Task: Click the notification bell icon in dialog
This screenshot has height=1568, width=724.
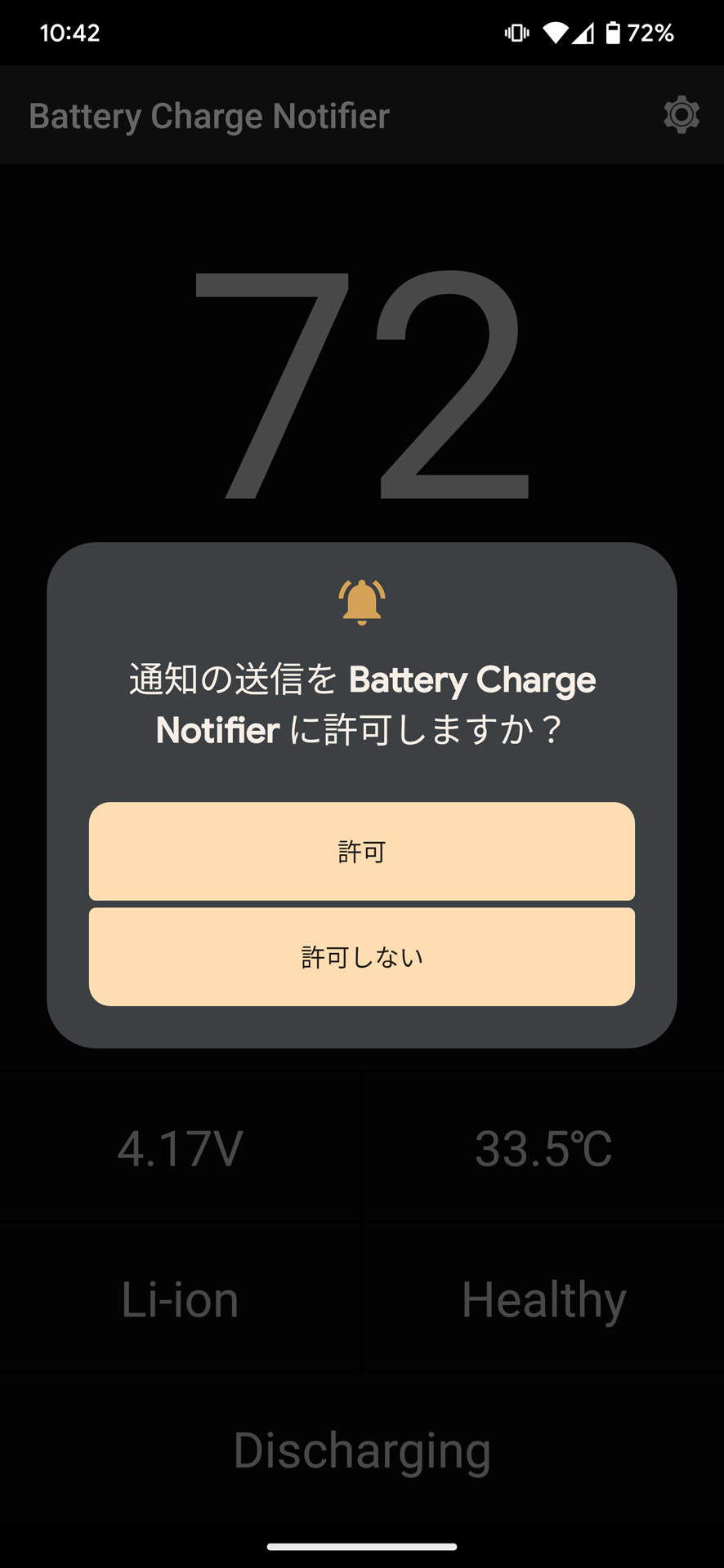Action: point(362,602)
